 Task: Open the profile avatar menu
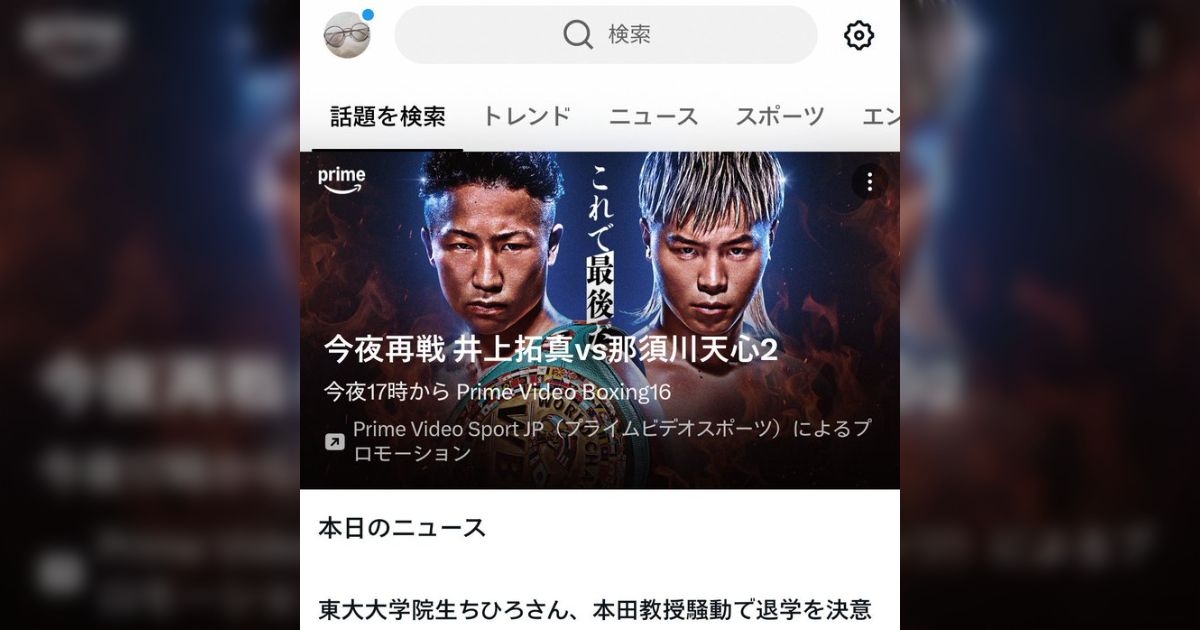(347, 35)
